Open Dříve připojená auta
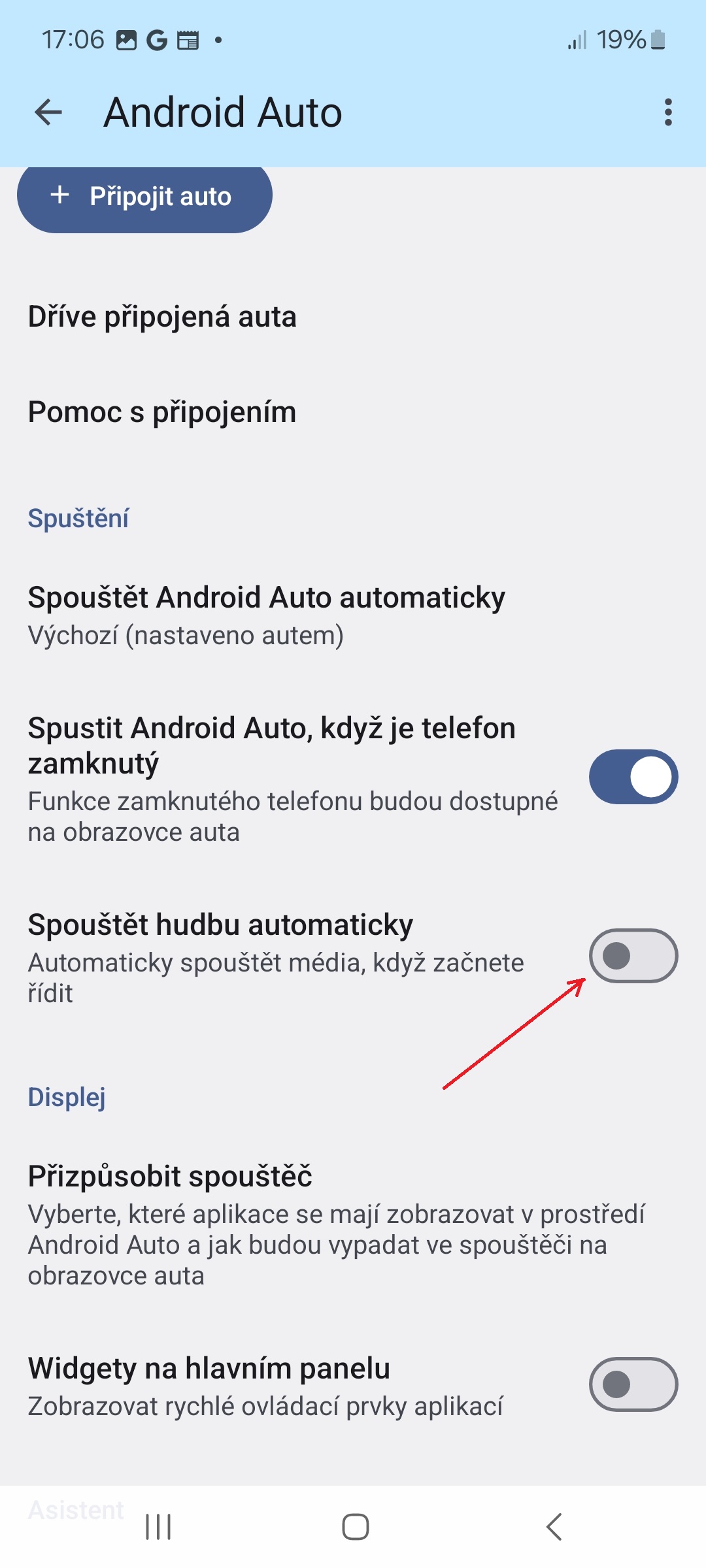Image resolution: width=706 pixels, height=1568 pixels. 353,317
